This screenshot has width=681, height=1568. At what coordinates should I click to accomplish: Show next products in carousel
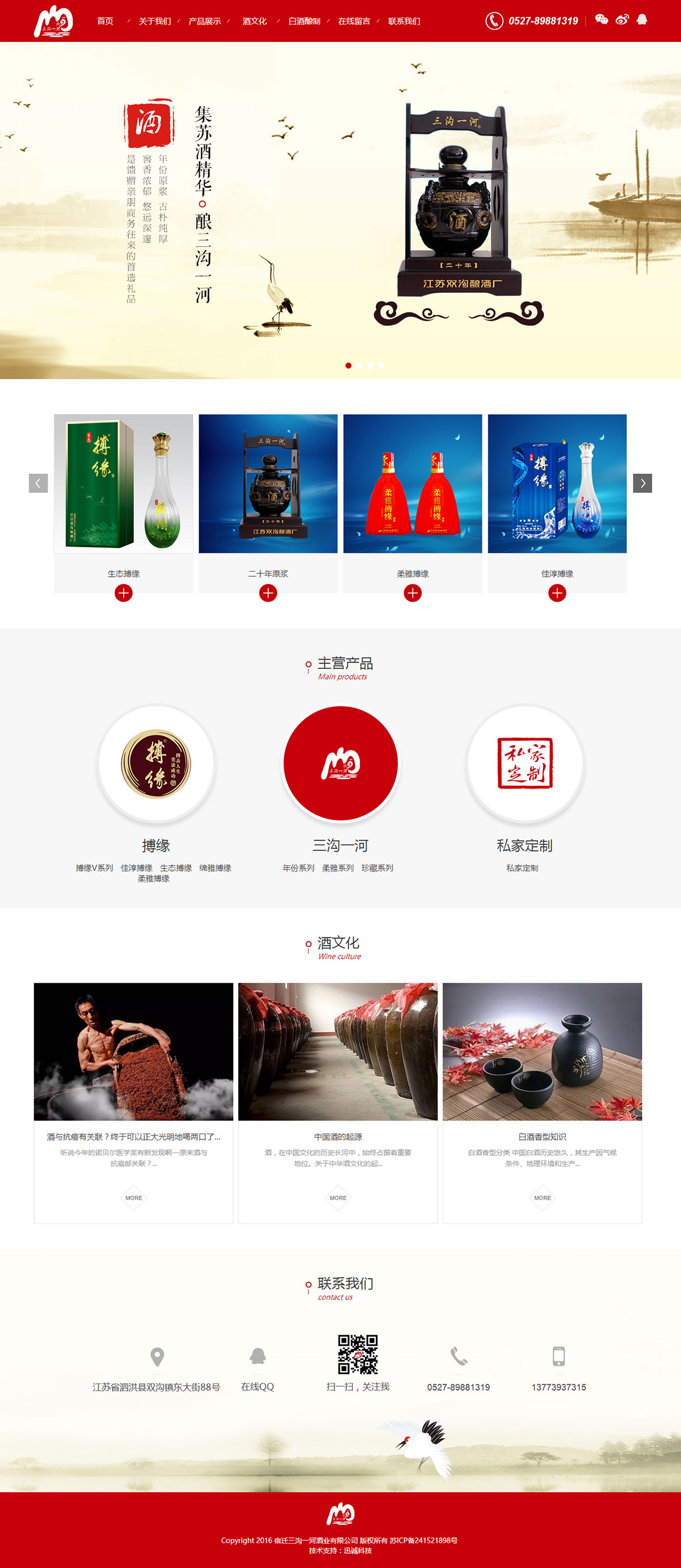(x=642, y=483)
